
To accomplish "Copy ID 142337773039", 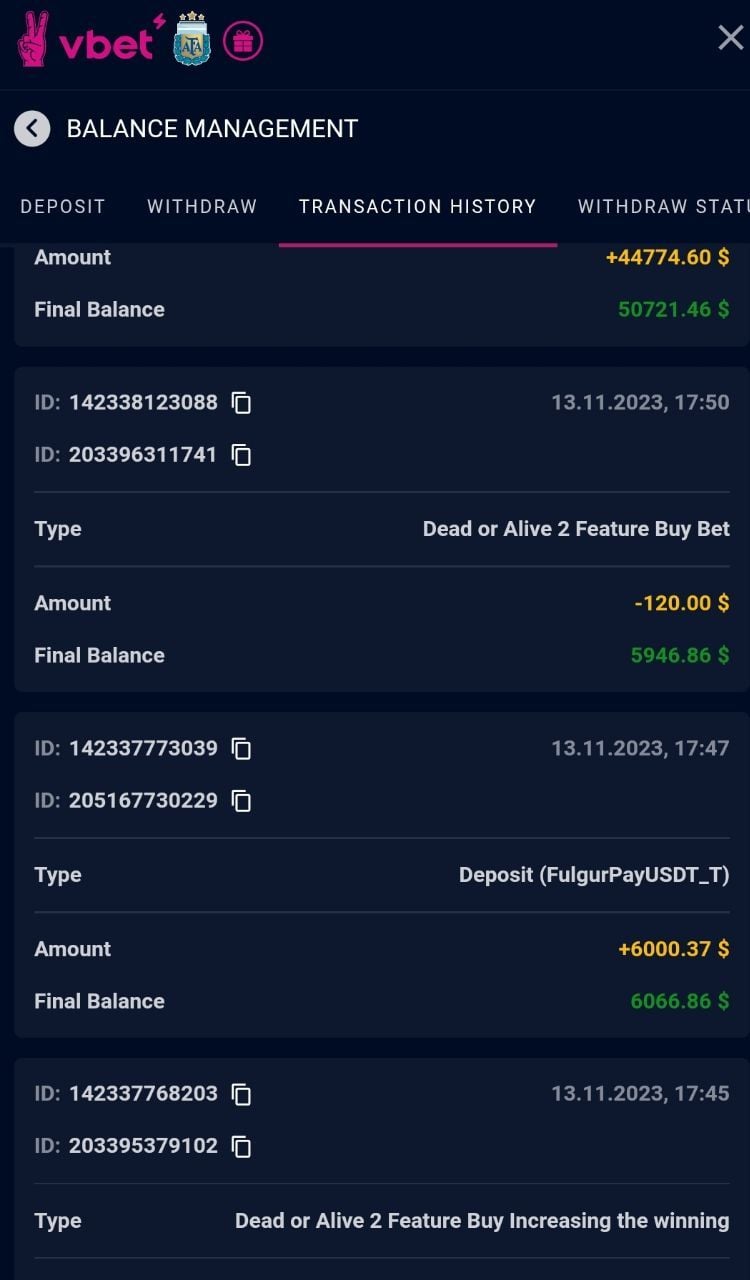I will [241, 748].
